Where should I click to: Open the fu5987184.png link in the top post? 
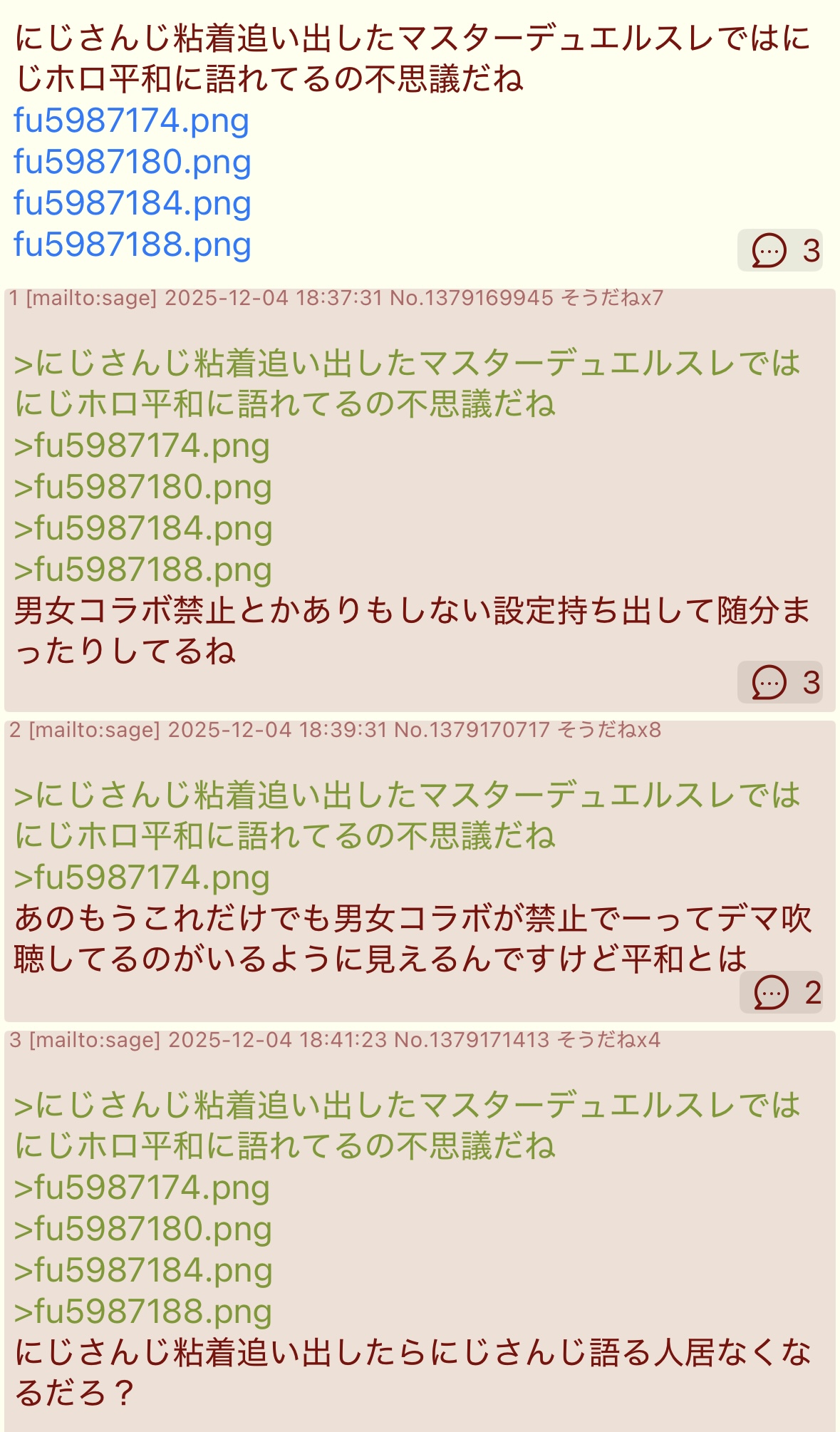pos(133,203)
